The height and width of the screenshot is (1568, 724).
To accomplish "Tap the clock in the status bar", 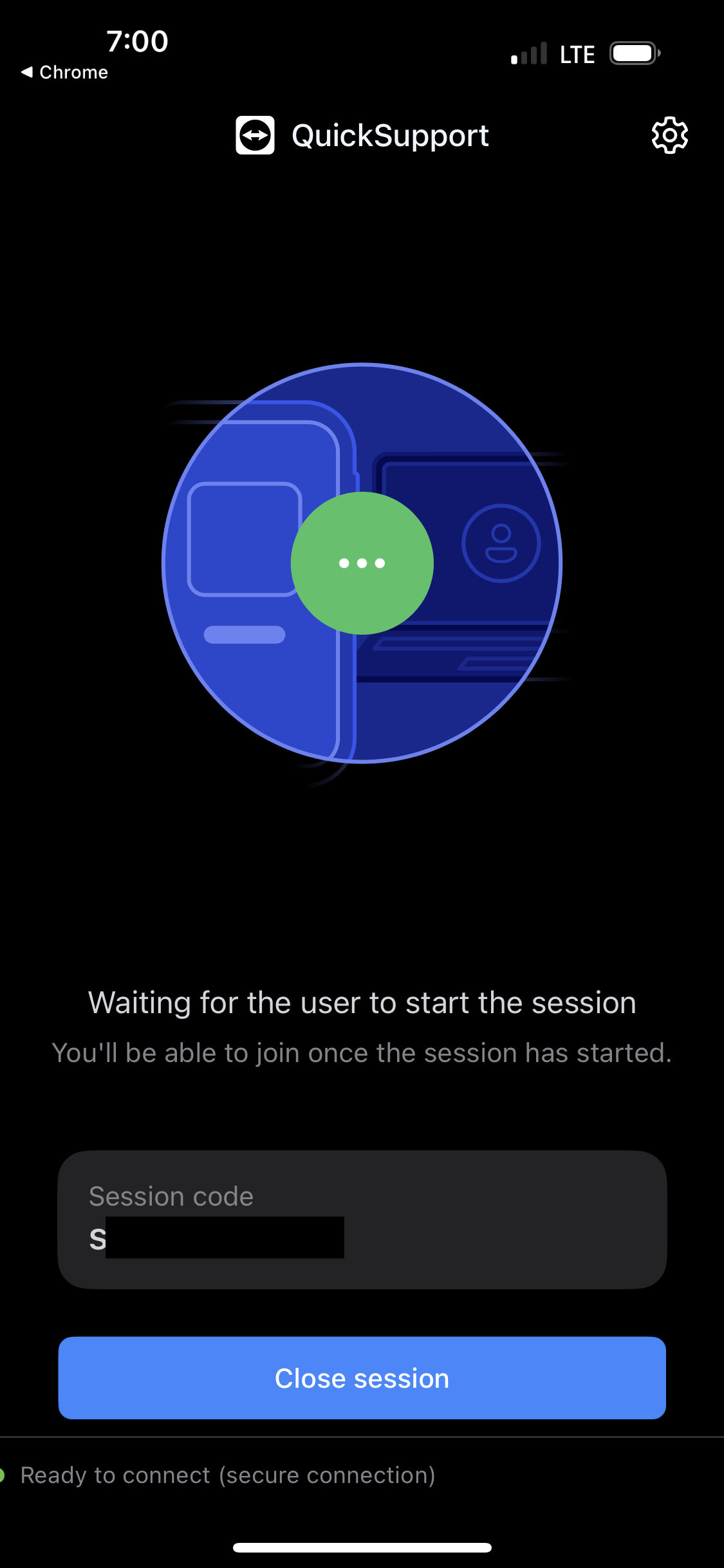I will [x=136, y=41].
